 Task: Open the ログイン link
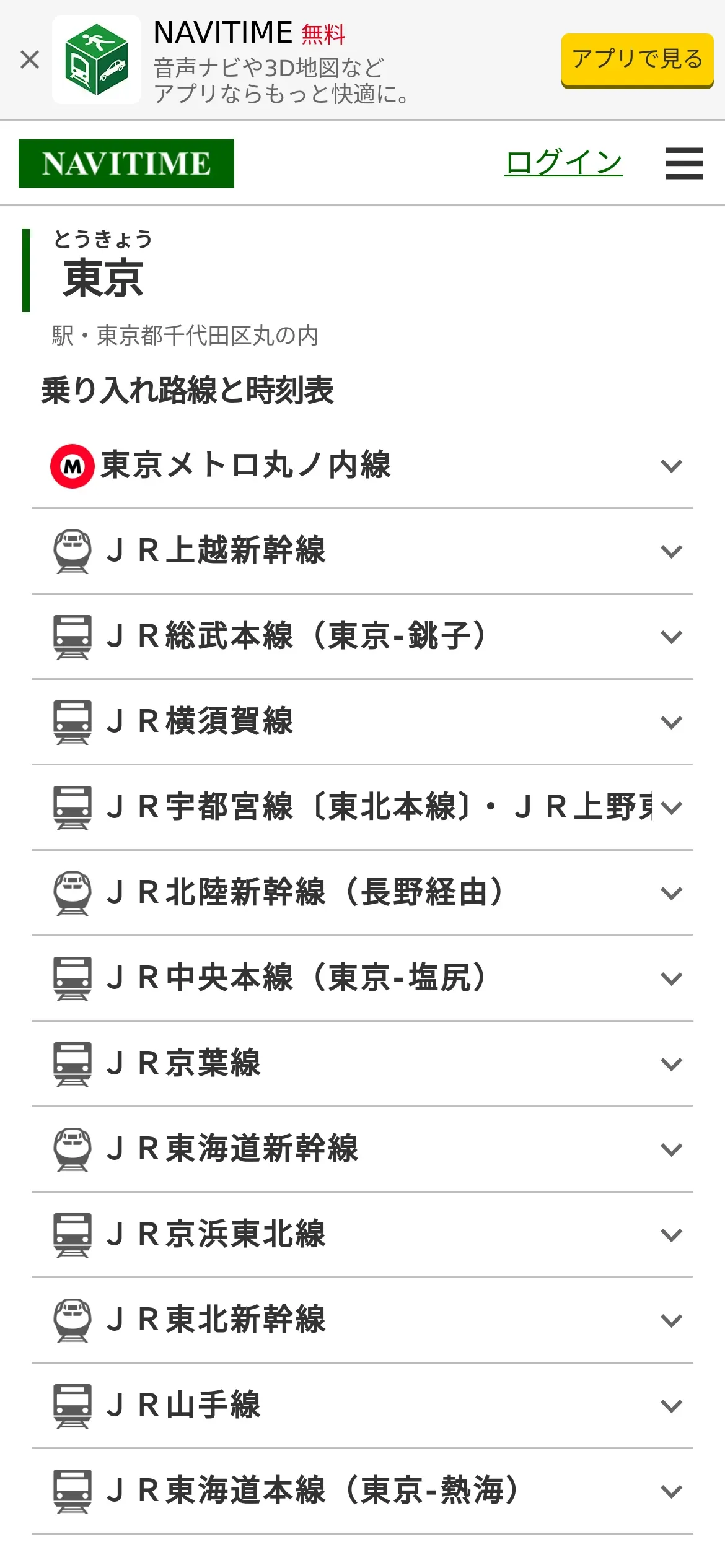point(563,163)
